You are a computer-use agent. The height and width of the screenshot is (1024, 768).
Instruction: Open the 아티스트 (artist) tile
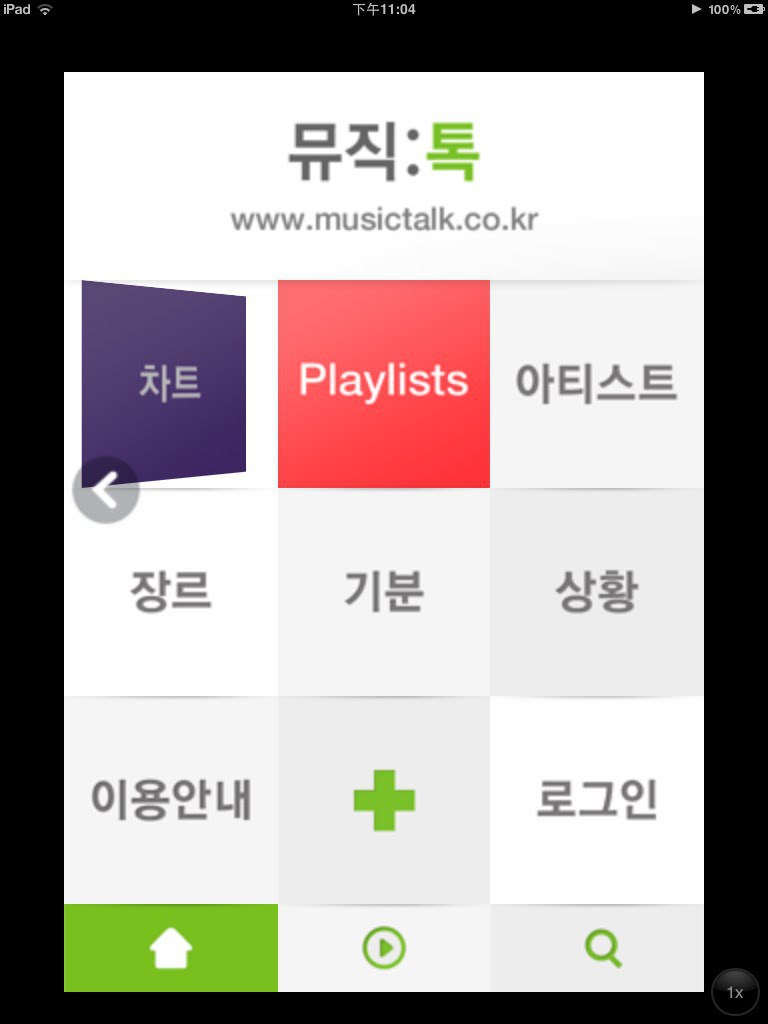pyautogui.click(x=597, y=384)
